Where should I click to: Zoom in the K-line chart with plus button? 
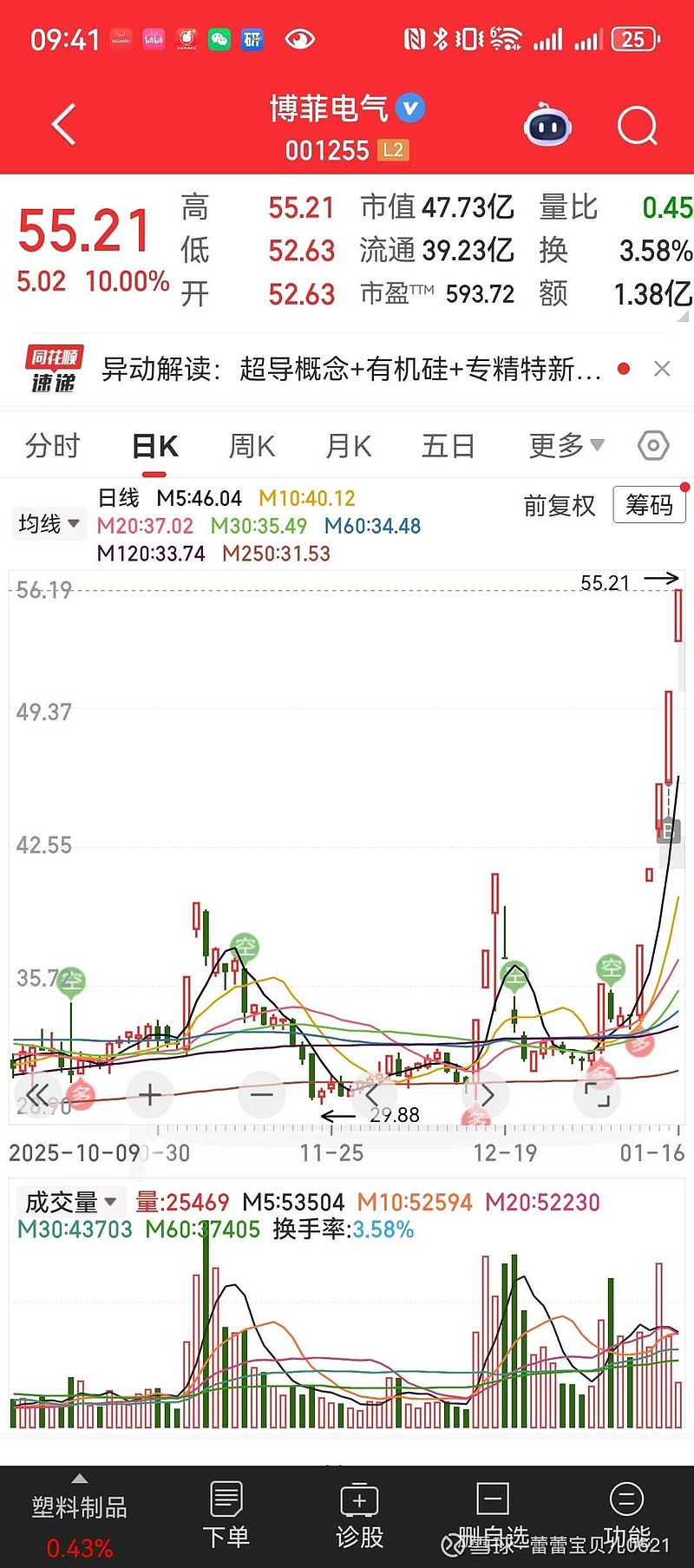point(149,1095)
